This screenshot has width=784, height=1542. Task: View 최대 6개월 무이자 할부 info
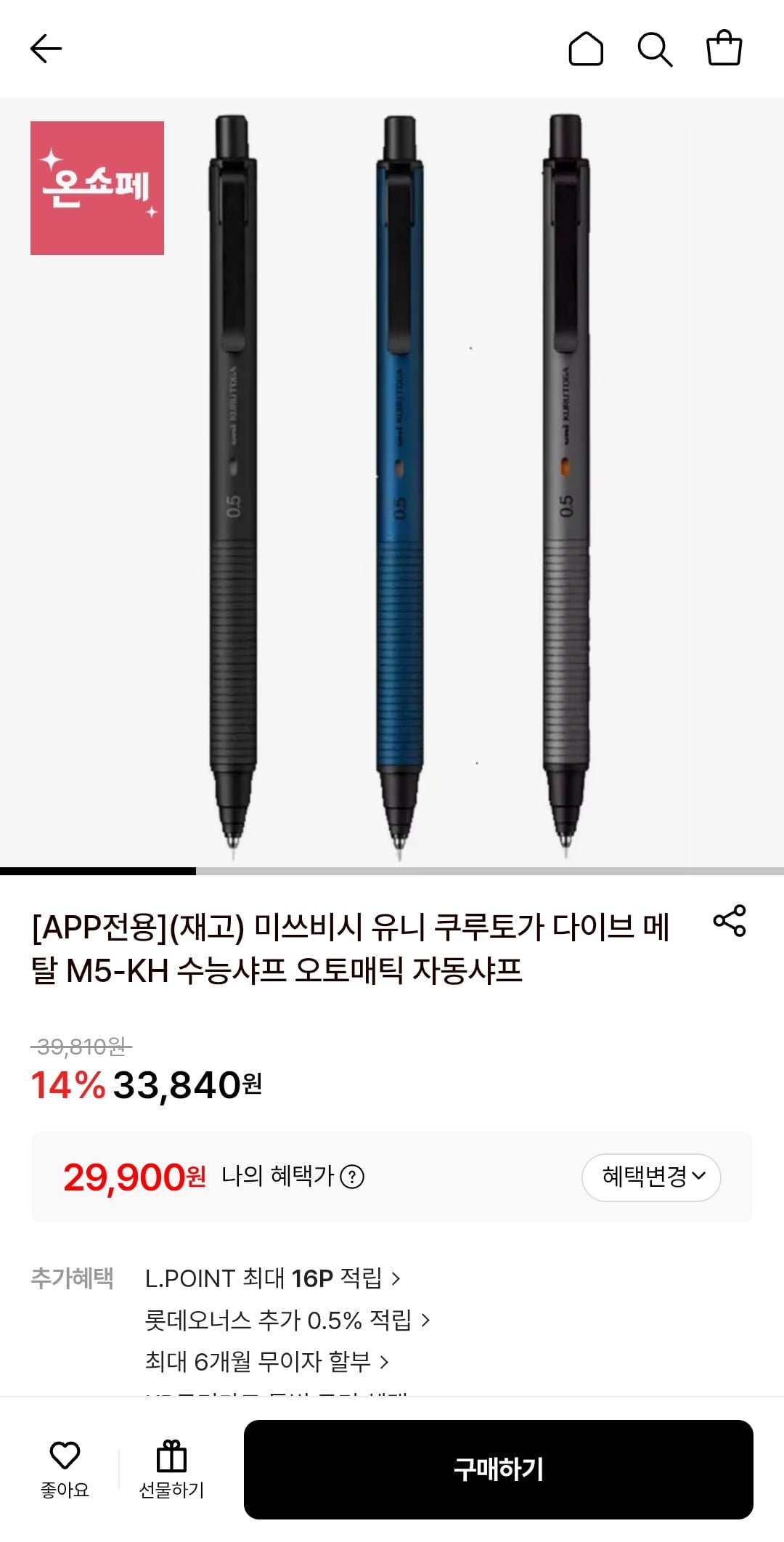coord(266,1361)
